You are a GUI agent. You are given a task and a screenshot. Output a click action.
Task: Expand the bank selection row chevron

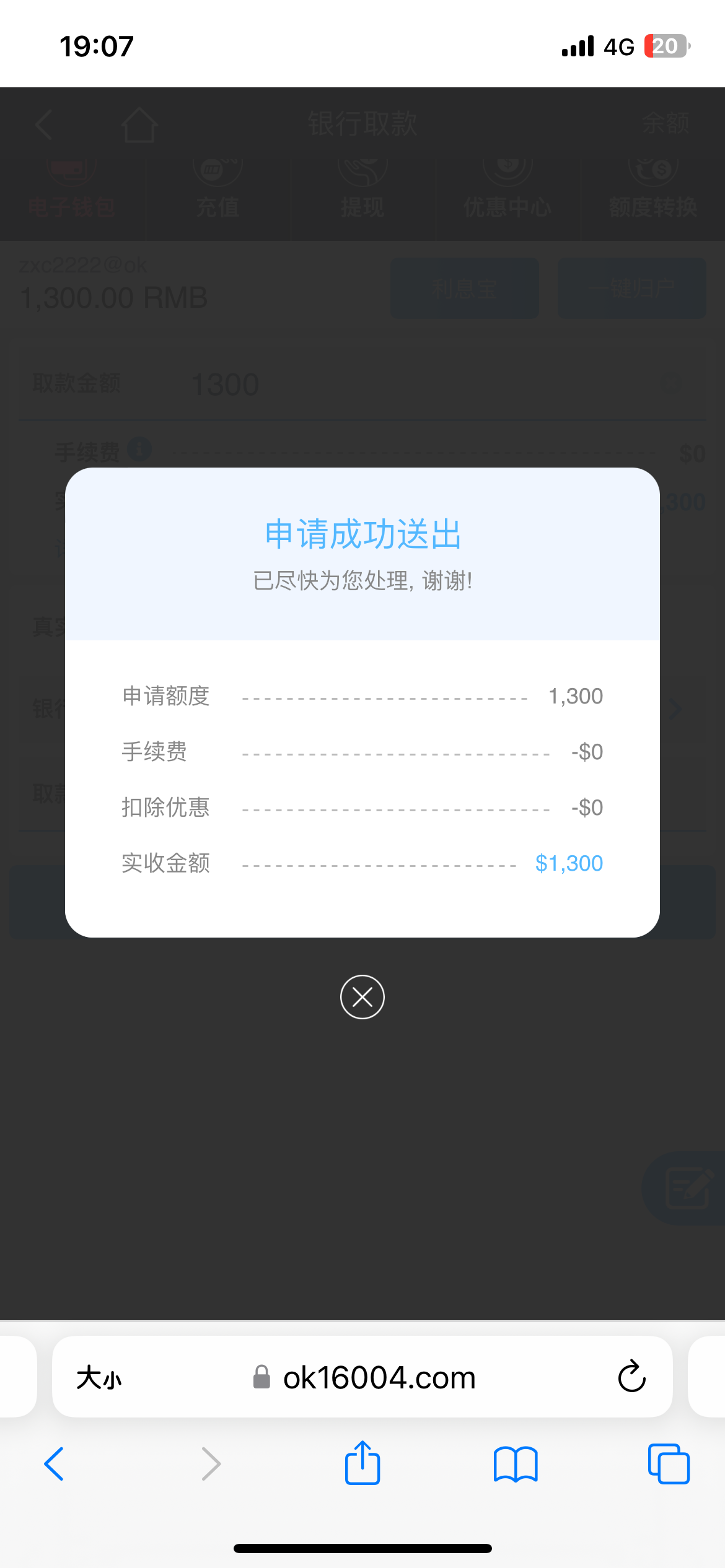[x=675, y=709]
